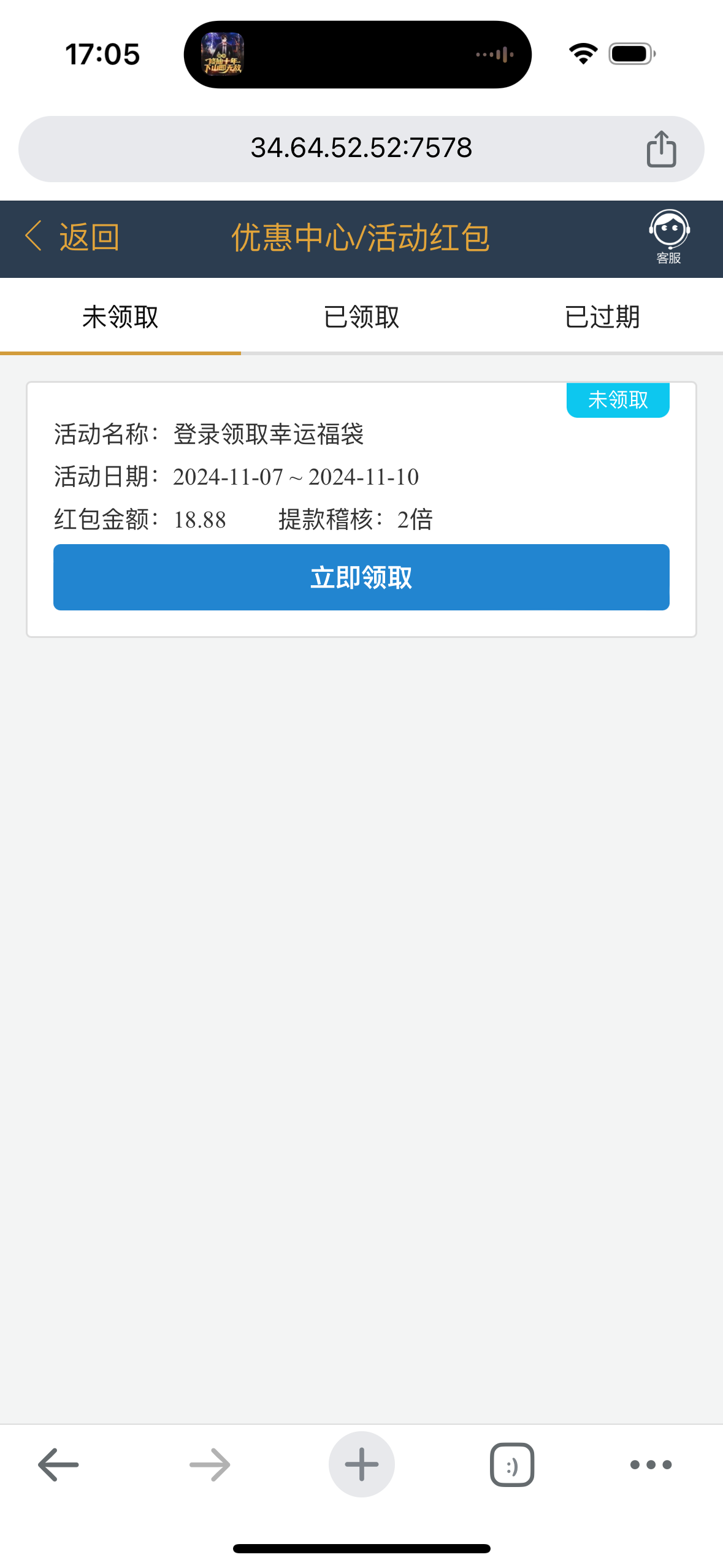The image size is (723, 1568).
Task: Navigate back with browser back arrow
Action: [x=58, y=1464]
